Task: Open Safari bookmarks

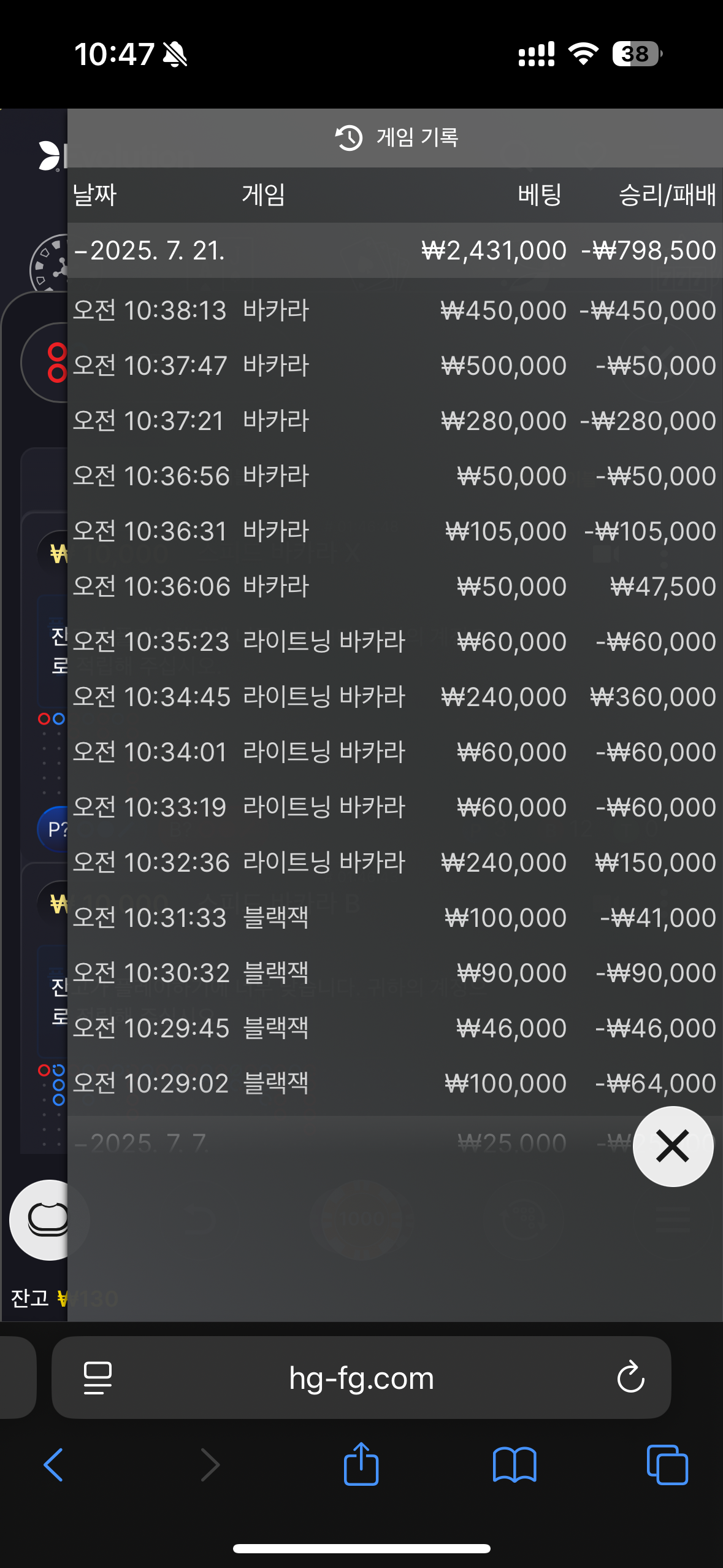Action: 515,1466
